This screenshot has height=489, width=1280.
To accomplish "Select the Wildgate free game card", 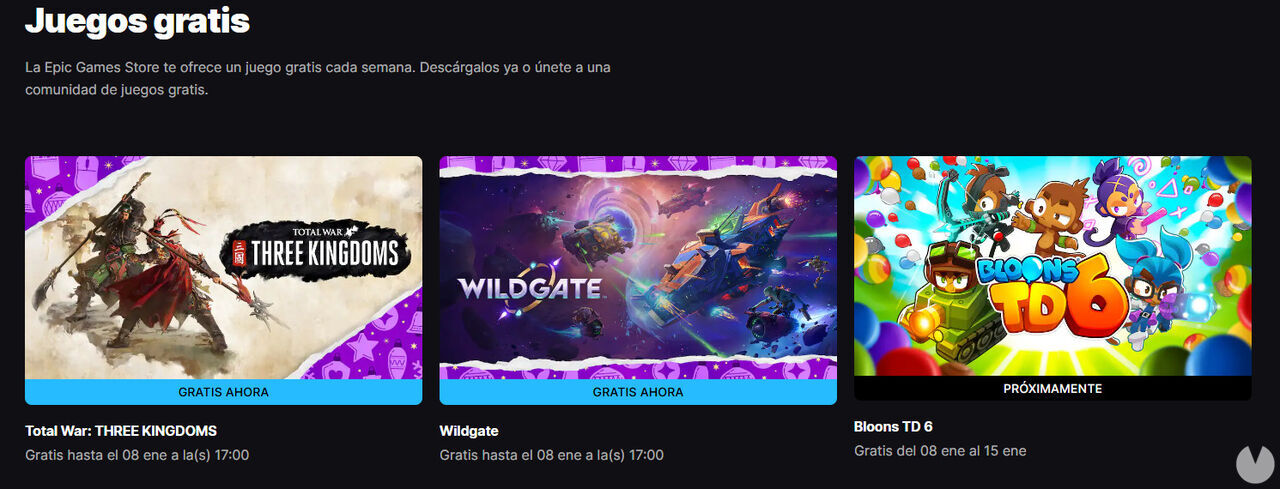I will (x=638, y=268).
